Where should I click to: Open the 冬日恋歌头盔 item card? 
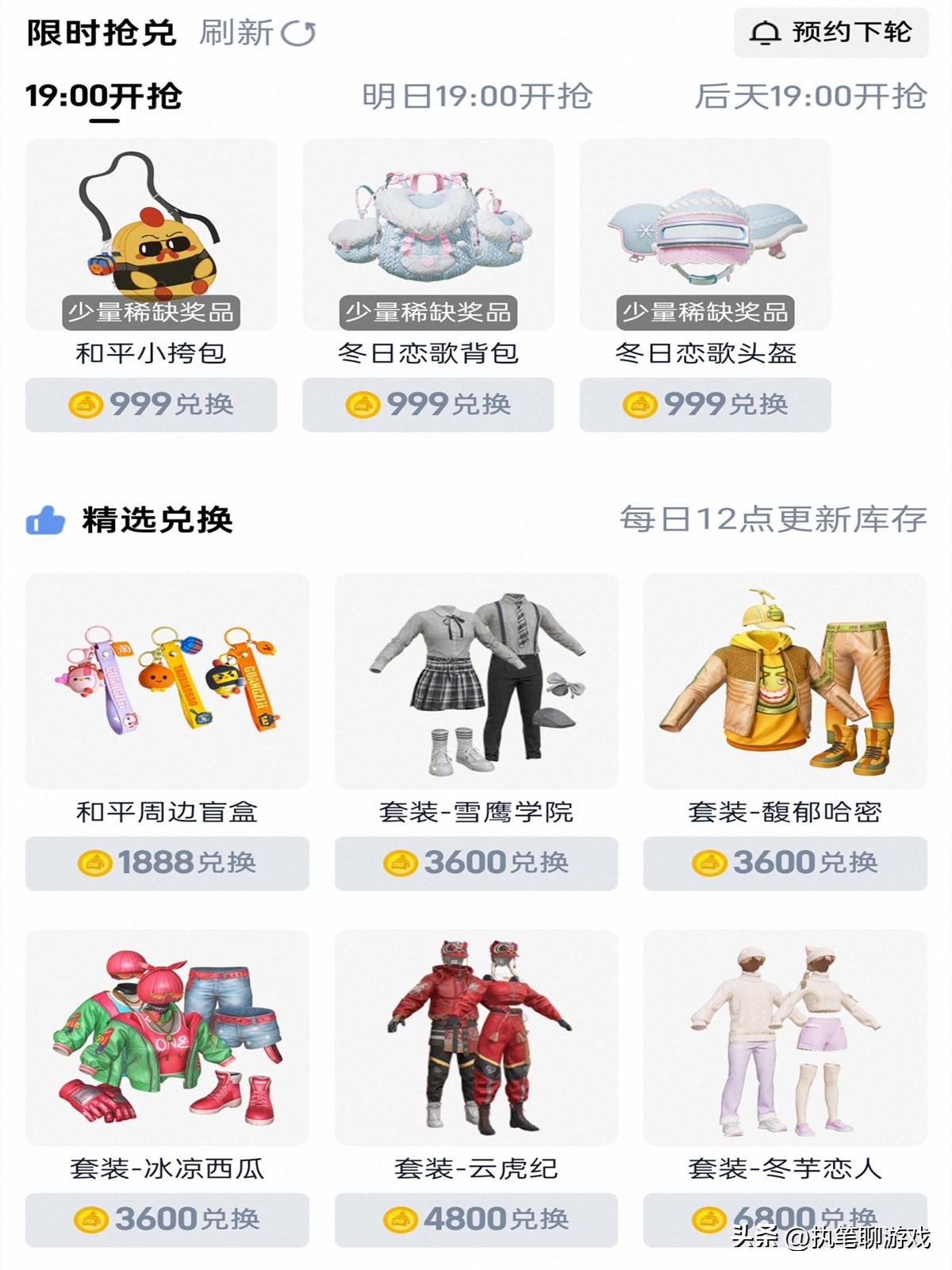(x=704, y=234)
